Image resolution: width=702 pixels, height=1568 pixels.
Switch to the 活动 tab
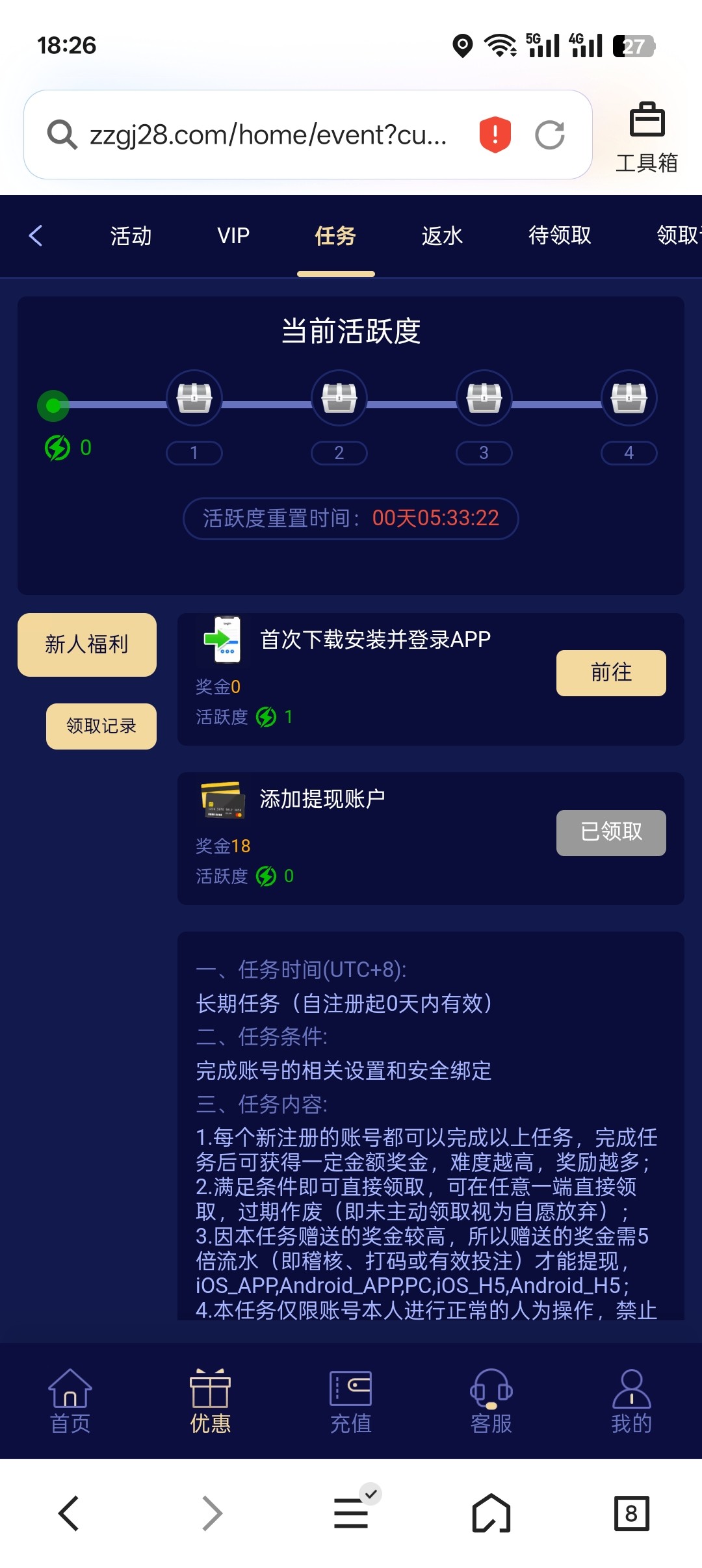131,235
